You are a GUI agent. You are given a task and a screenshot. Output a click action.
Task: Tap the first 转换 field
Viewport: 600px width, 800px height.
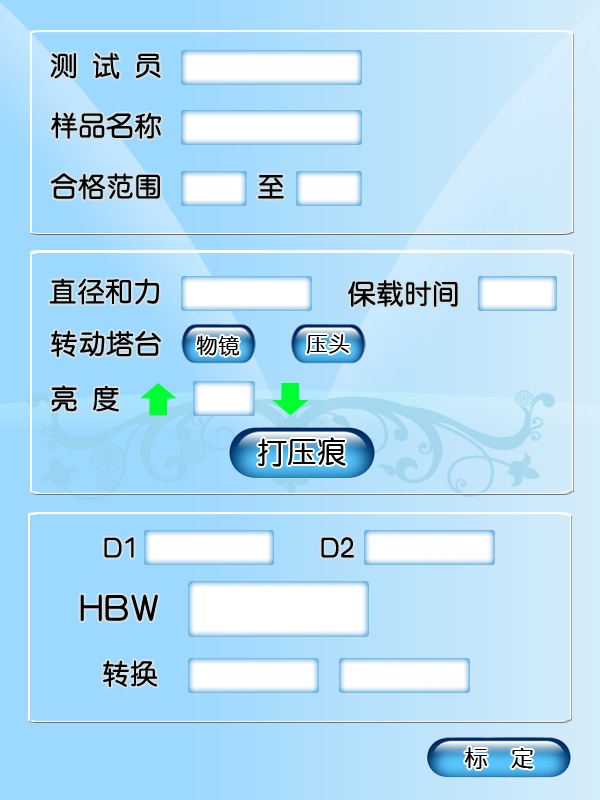pyautogui.click(x=253, y=675)
